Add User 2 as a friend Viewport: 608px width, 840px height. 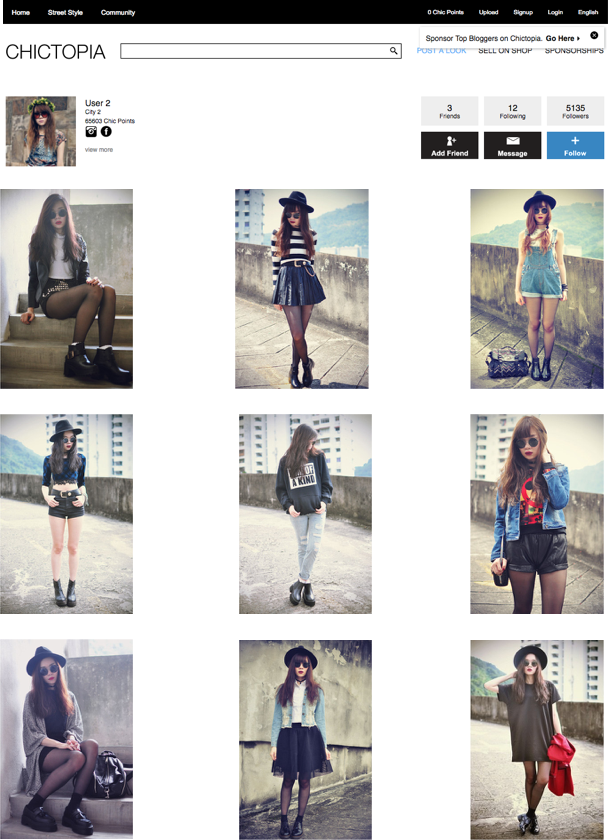[x=449, y=145]
